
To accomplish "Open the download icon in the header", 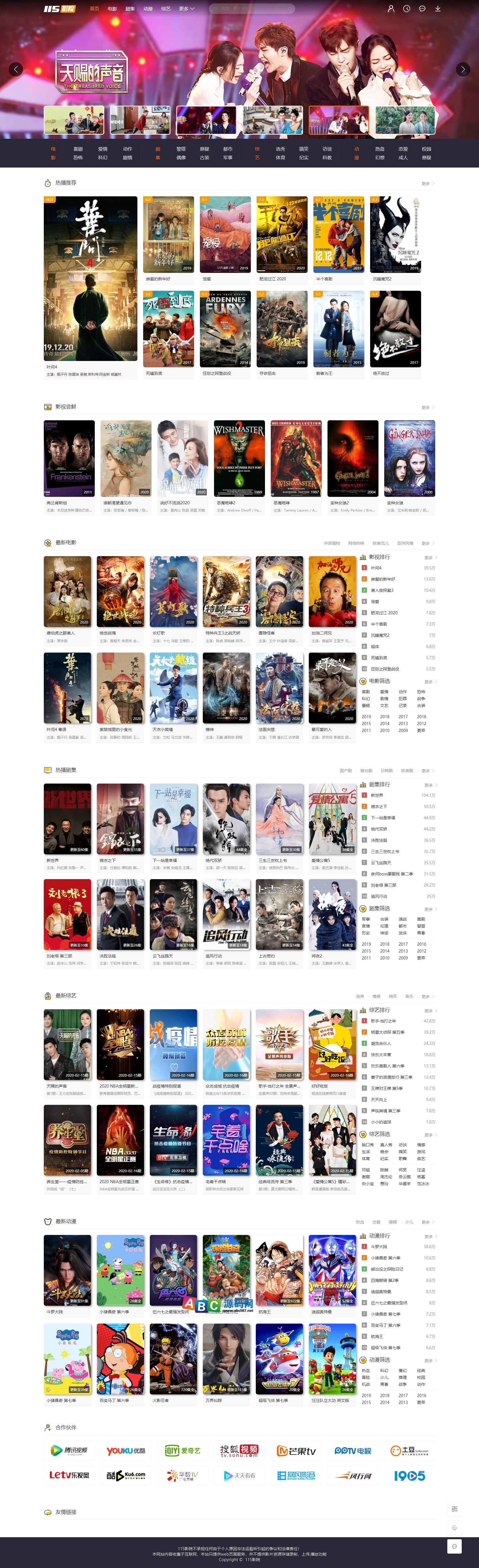I will pyautogui.click(x=438, y=9).
